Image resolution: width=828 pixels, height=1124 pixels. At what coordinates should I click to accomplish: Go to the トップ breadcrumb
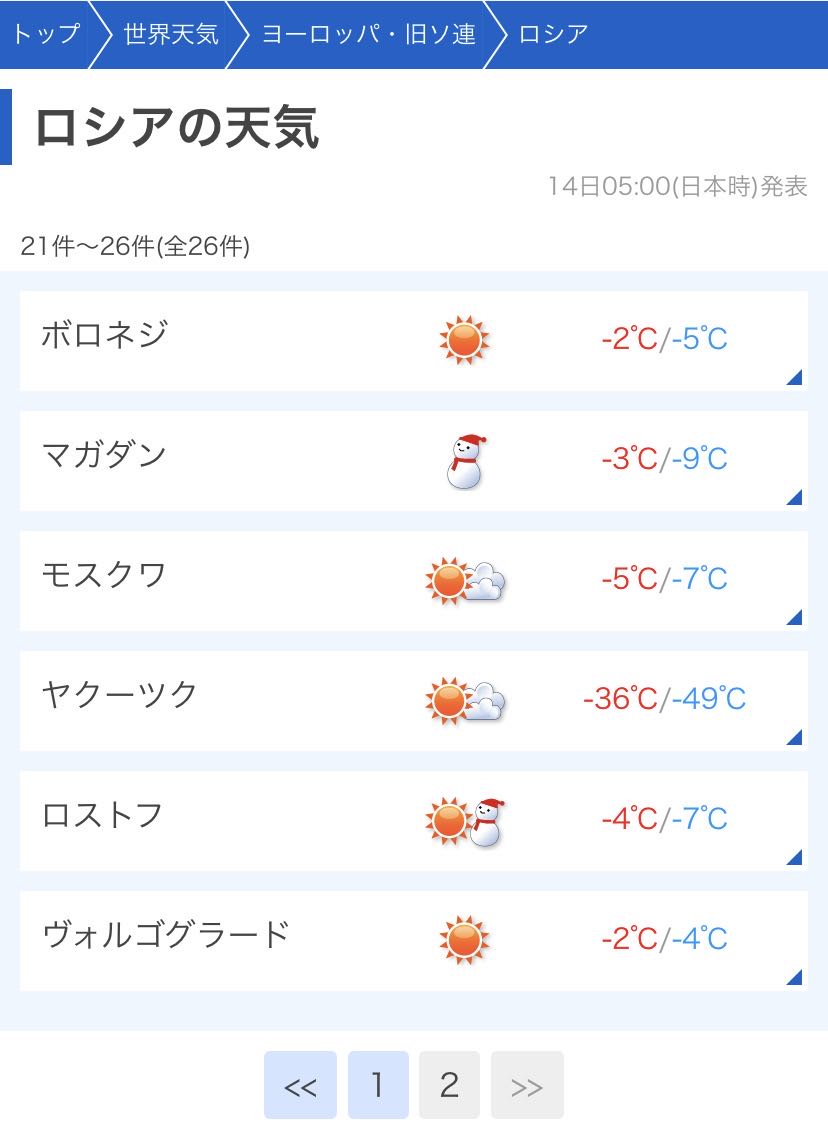point(46,34)
